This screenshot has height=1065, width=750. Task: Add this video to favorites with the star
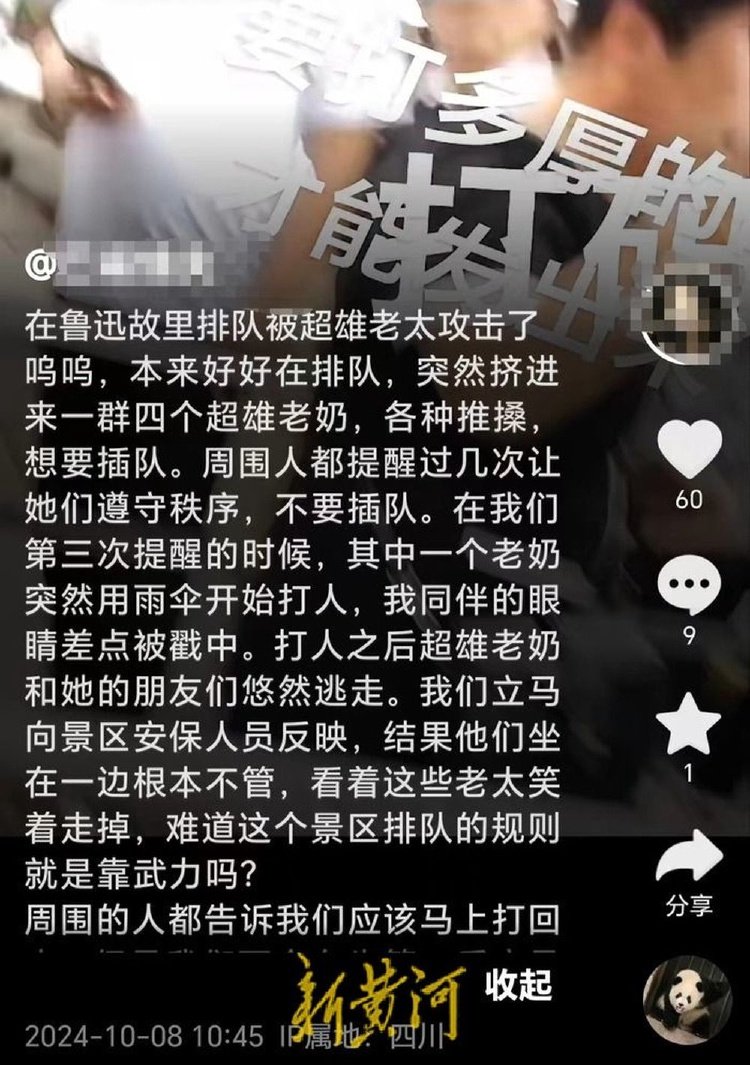689,727
